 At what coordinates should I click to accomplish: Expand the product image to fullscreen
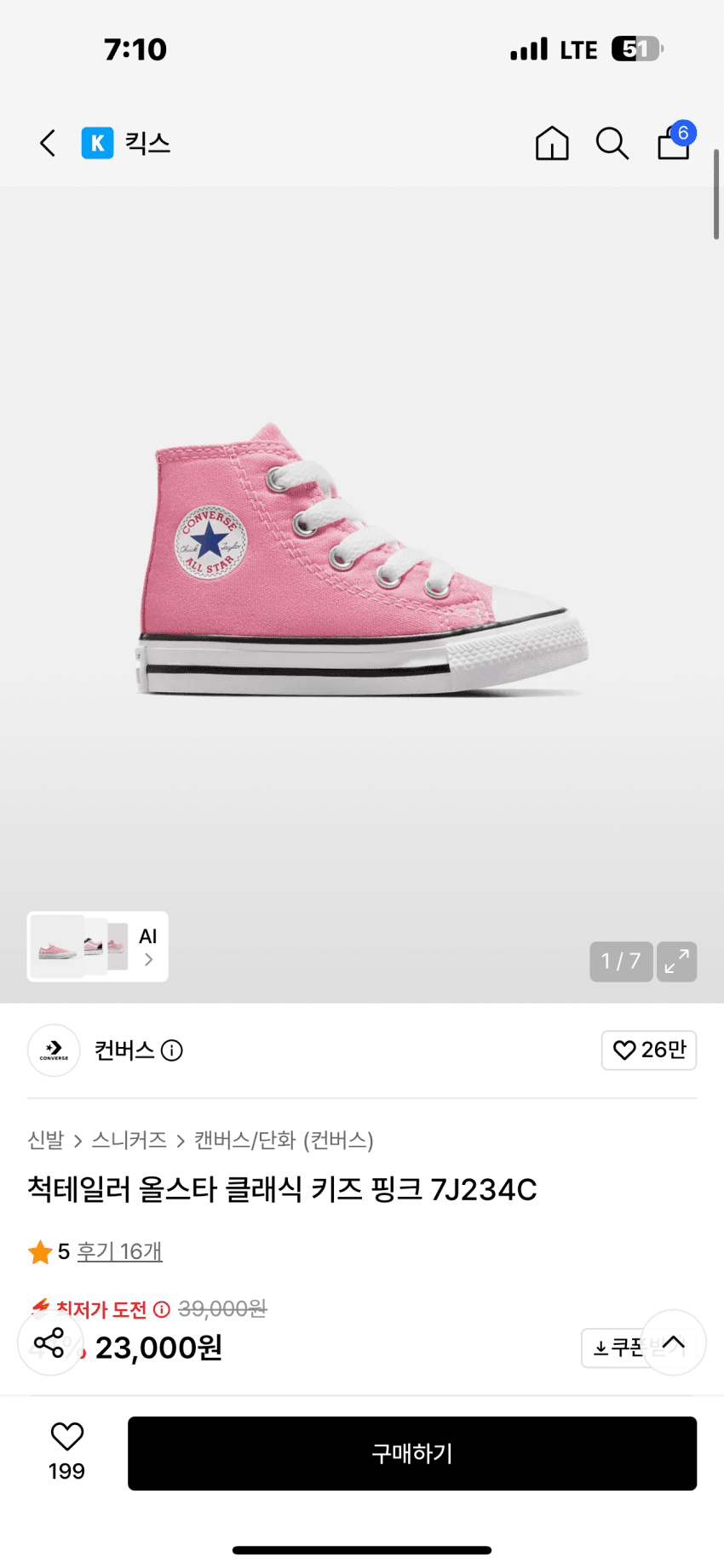tap(677, 962)
